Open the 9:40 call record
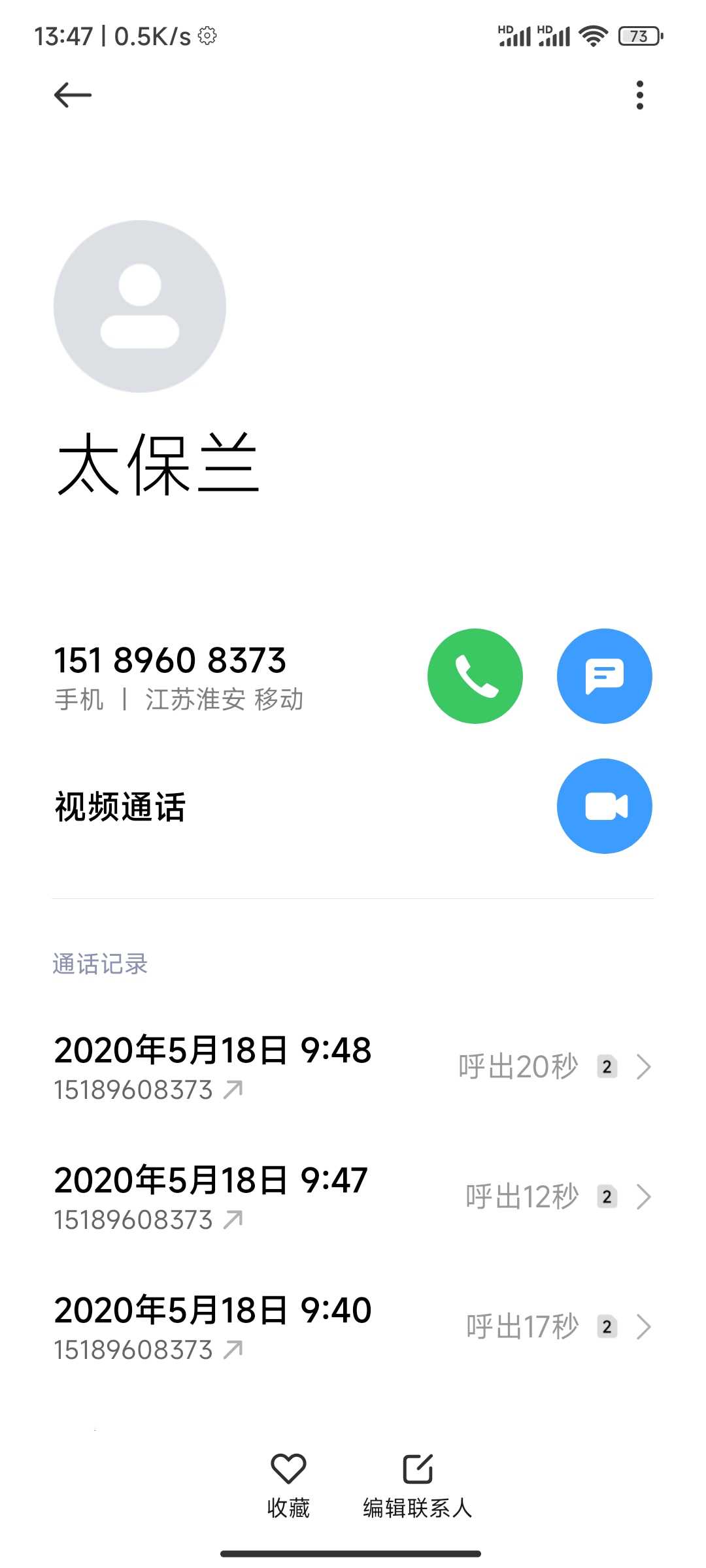706x1568 pixels. [353, 1327]
